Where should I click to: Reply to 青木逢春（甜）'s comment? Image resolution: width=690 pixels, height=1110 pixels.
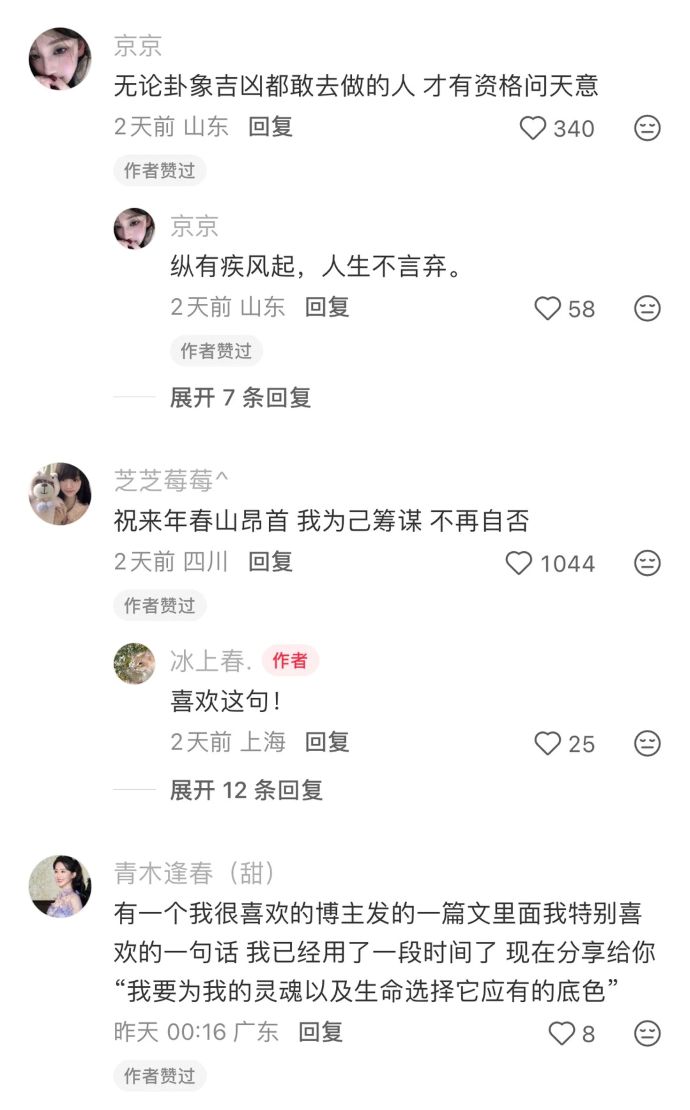[321, 1032]
